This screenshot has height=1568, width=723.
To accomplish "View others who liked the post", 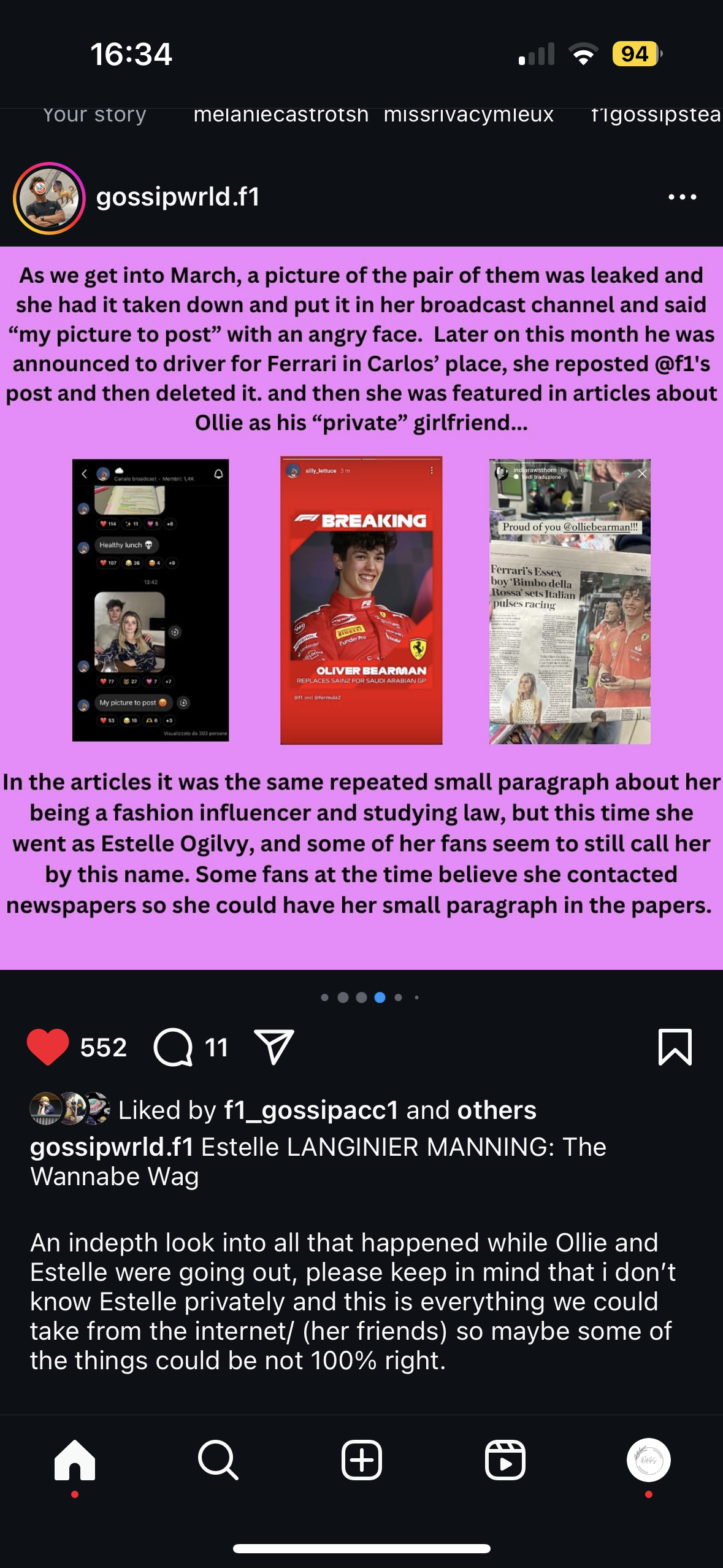I will point(496,1110).
